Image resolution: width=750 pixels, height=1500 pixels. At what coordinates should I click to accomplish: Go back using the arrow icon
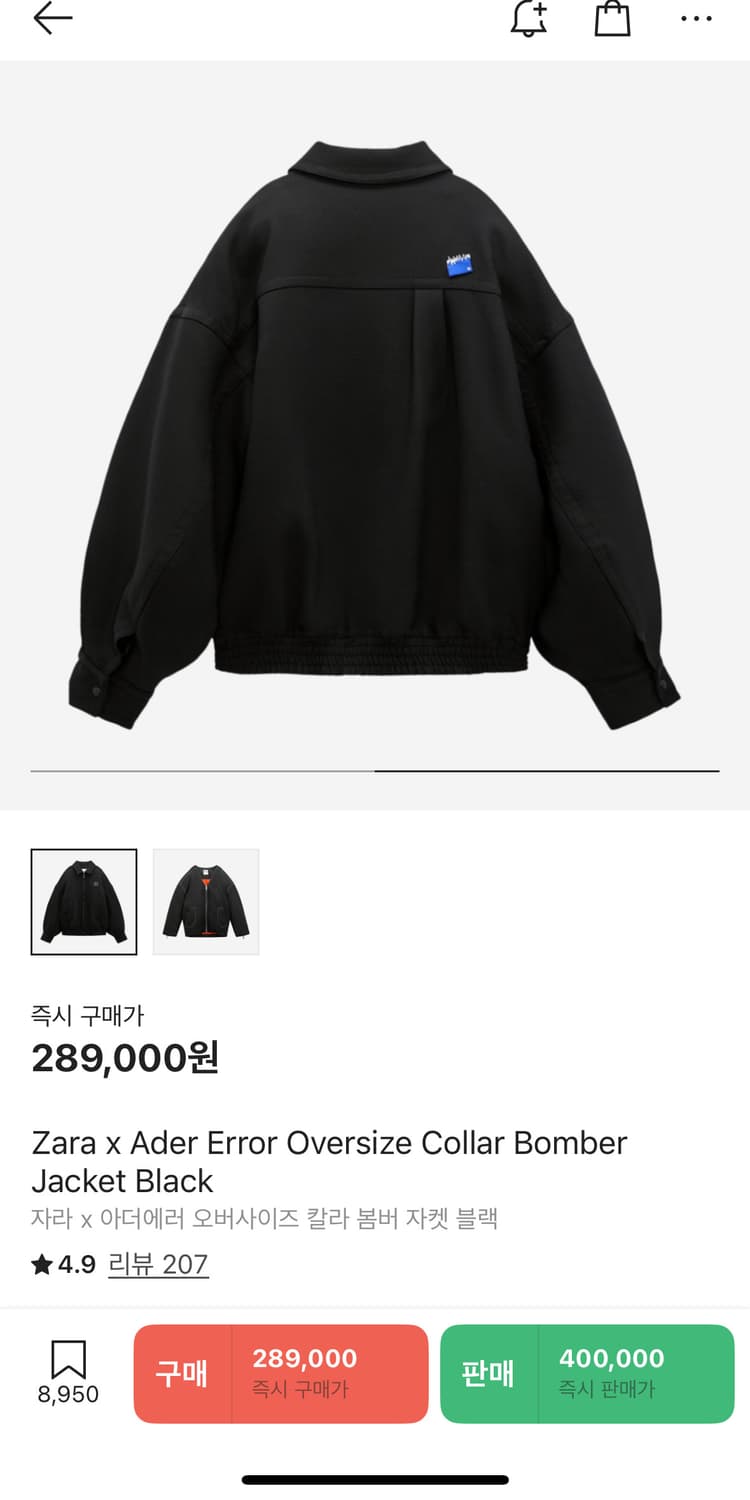coord(53,18)
